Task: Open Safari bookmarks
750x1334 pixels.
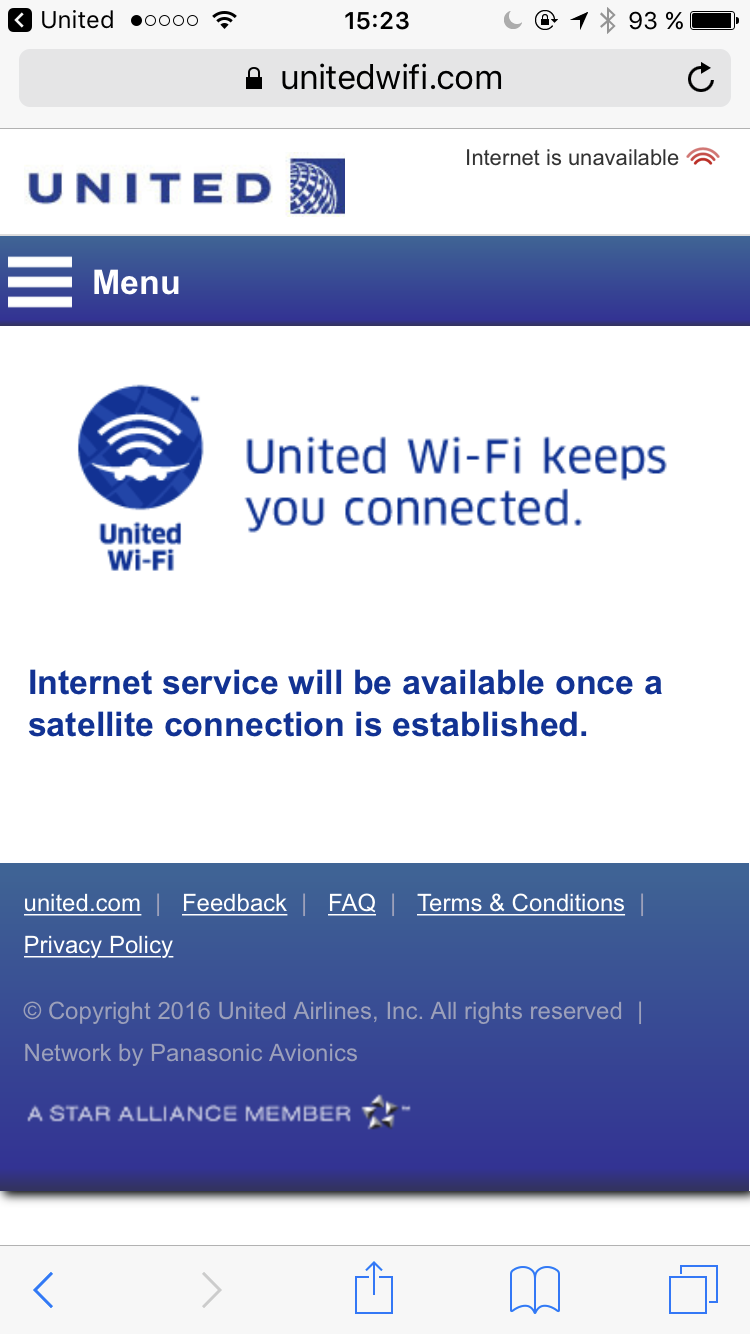Action: coord(534,1290)
